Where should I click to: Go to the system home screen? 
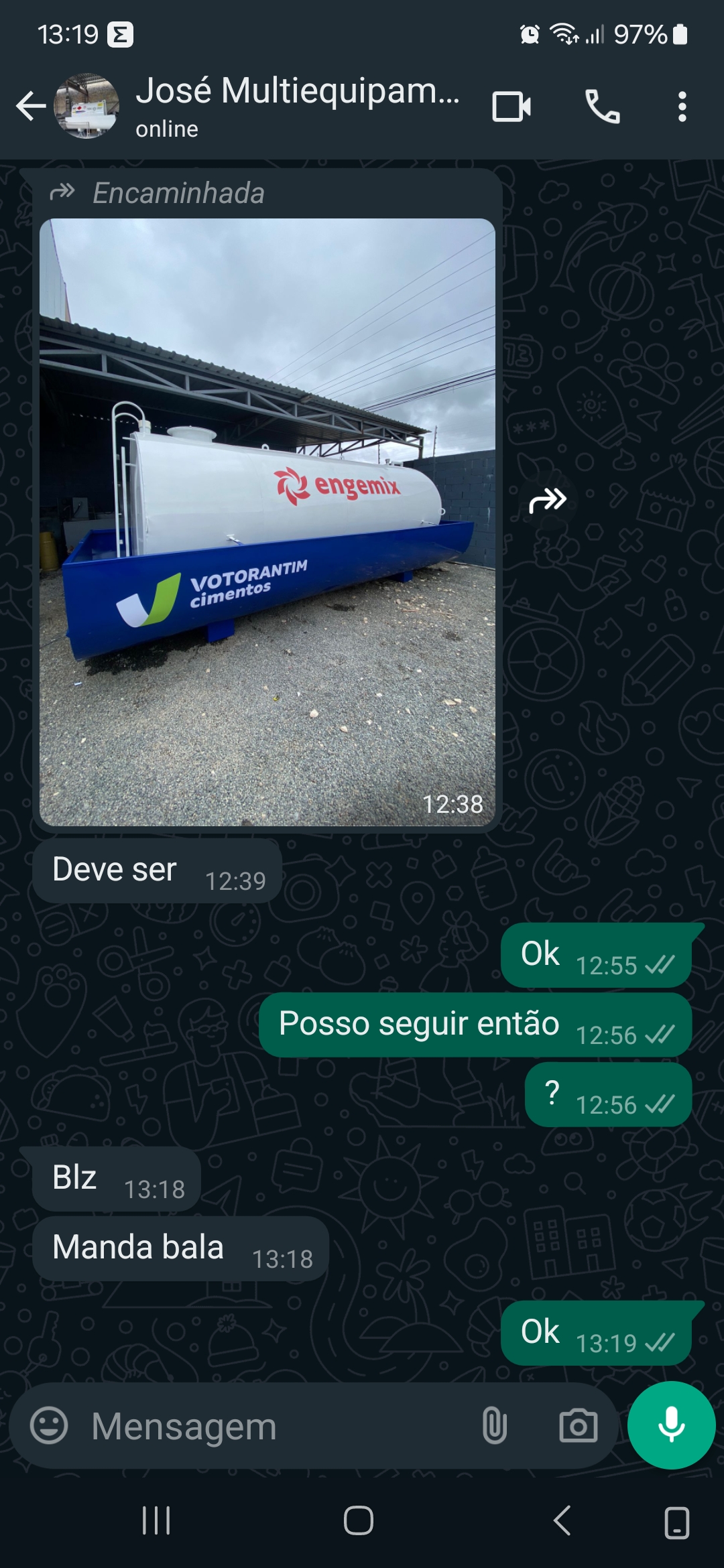[359, 1520]
